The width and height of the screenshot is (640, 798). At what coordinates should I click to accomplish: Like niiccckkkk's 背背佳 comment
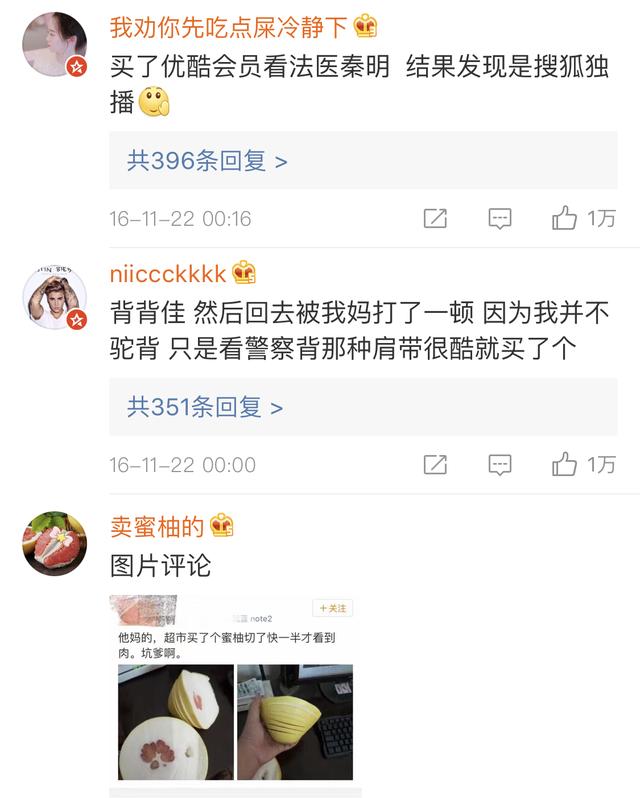click(x=565, y=464)
